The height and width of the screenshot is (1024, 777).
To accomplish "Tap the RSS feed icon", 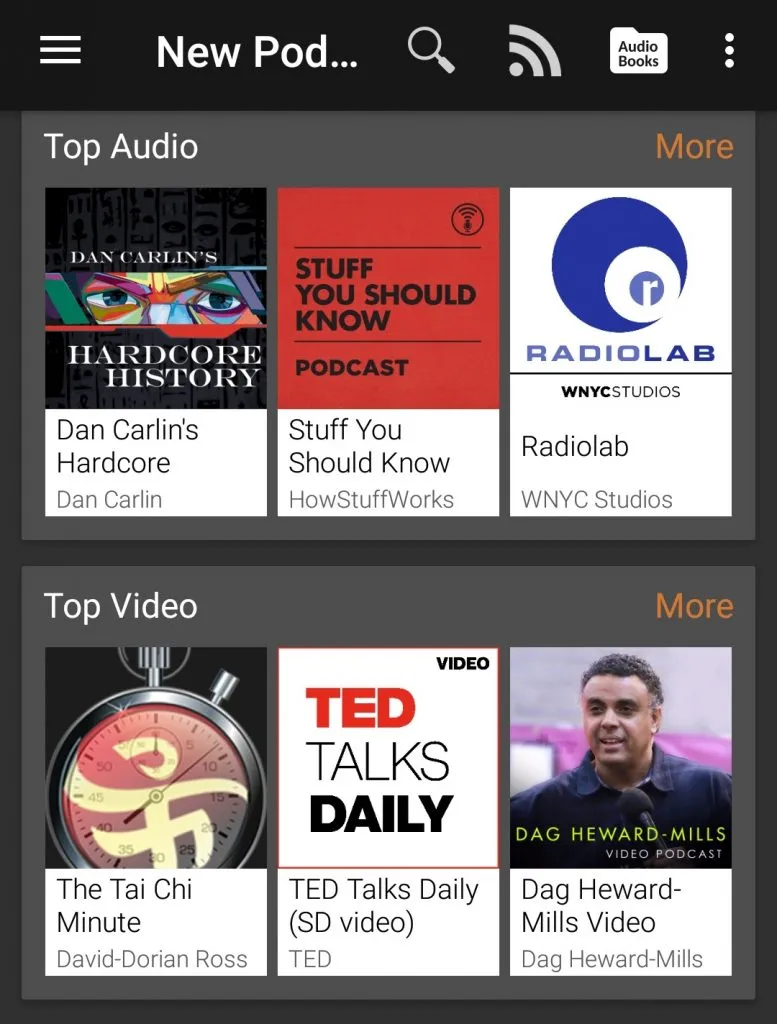I will click(x=534, y=51).
